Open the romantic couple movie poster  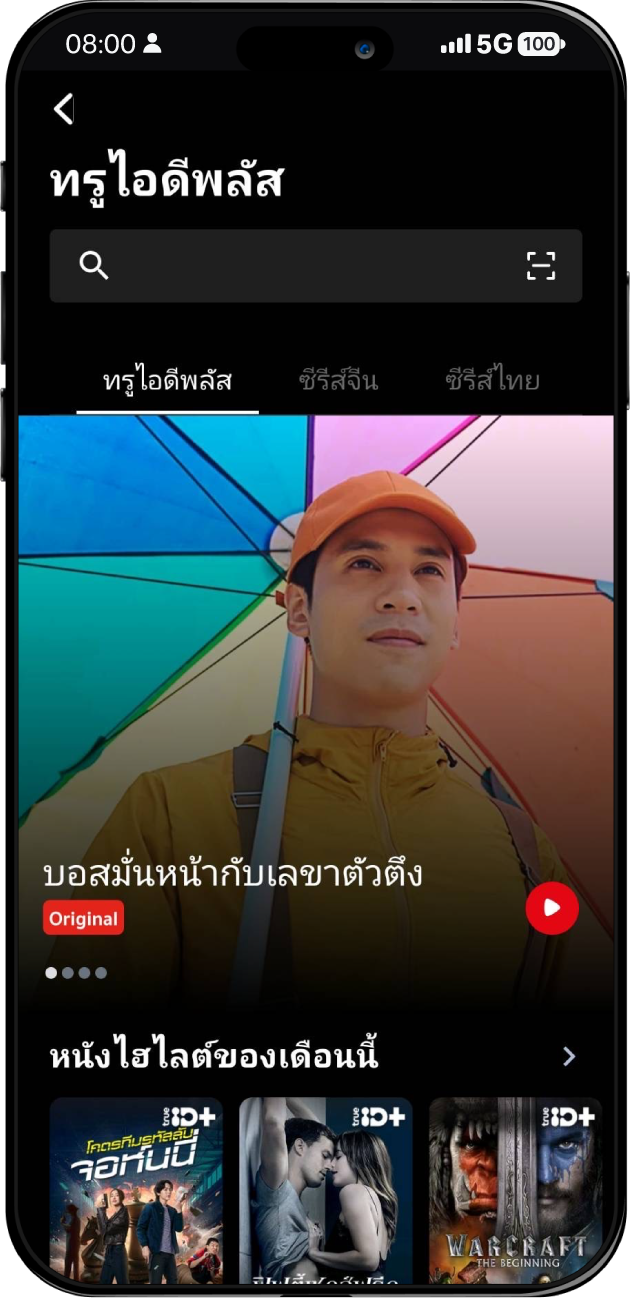(325, 1190)
